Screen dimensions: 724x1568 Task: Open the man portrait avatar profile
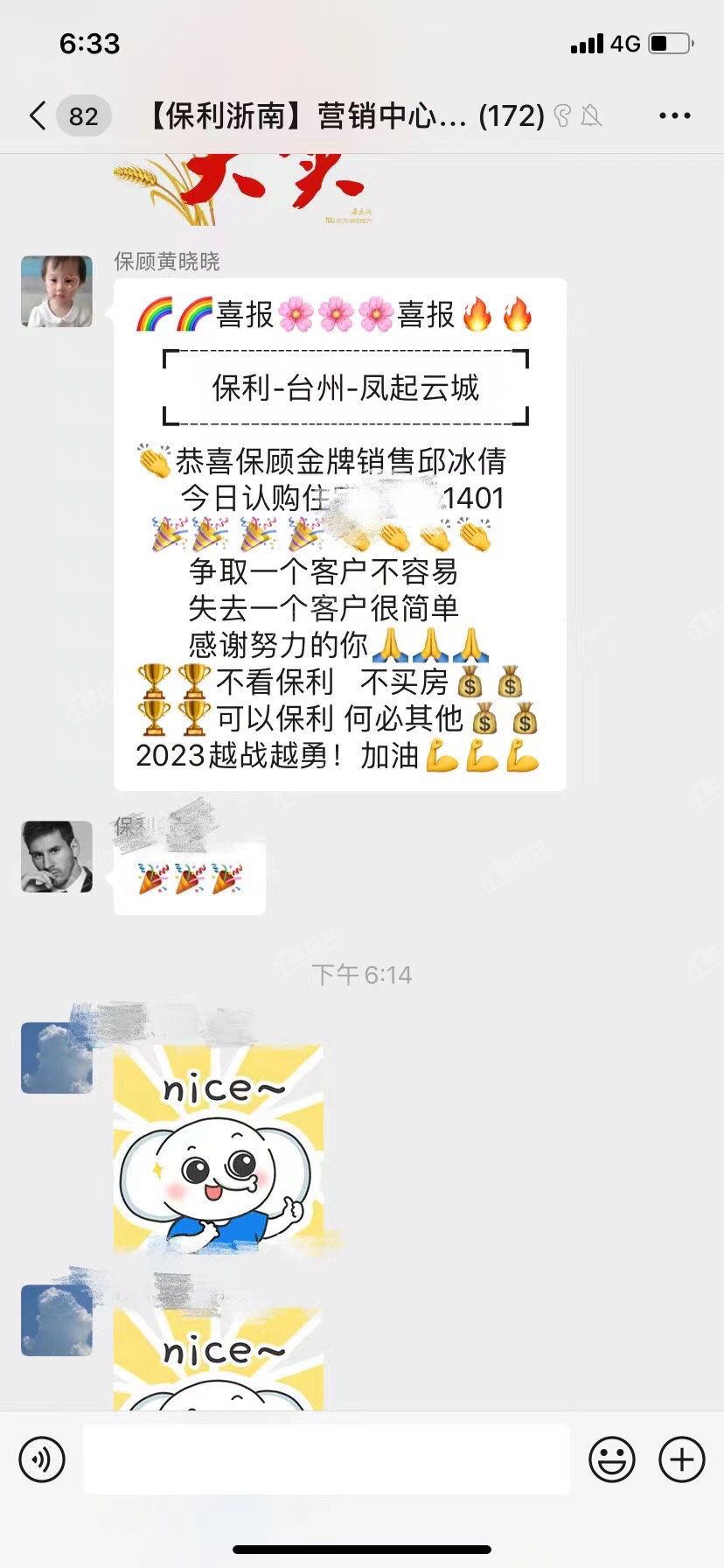click(x=57, y=857)
